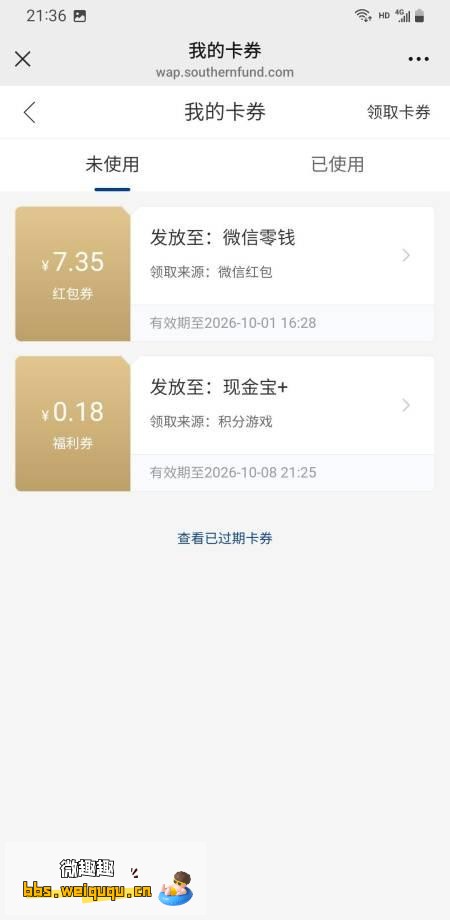Viewport: 450px width, 920px height.
Task: Switch to the 已使用 tab
Action: [337, 164]
